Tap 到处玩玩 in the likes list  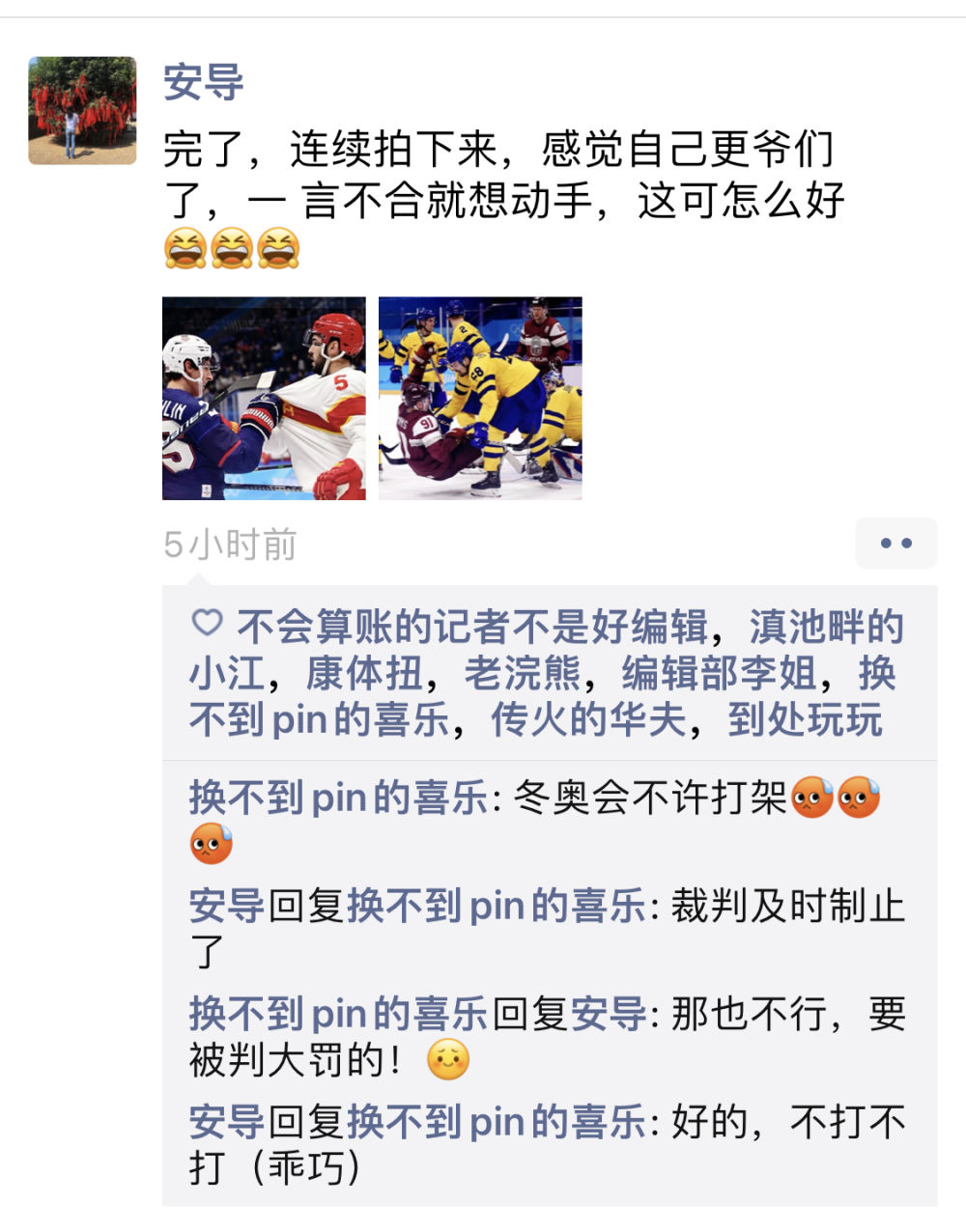[x=806, y=720]
